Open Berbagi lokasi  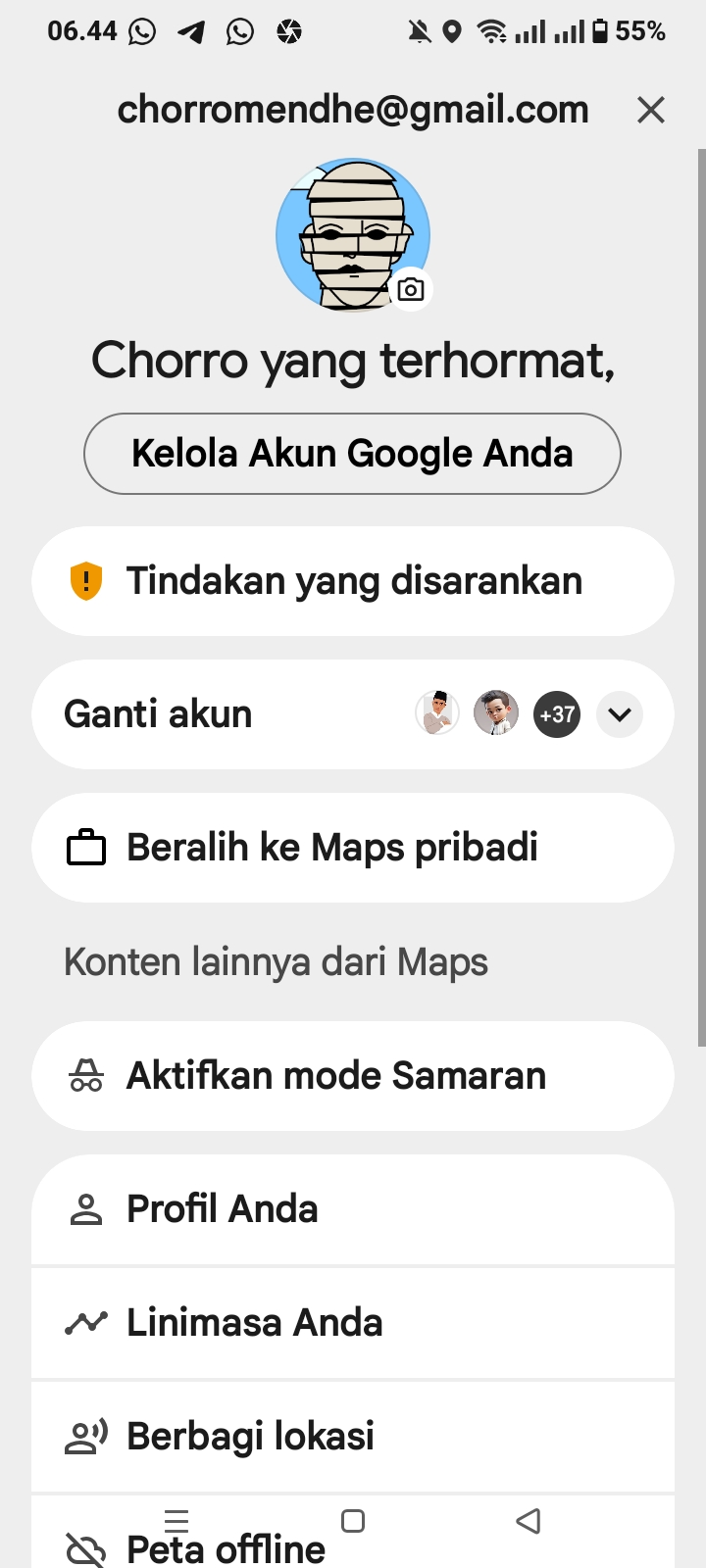click(x=352, y=1437)
